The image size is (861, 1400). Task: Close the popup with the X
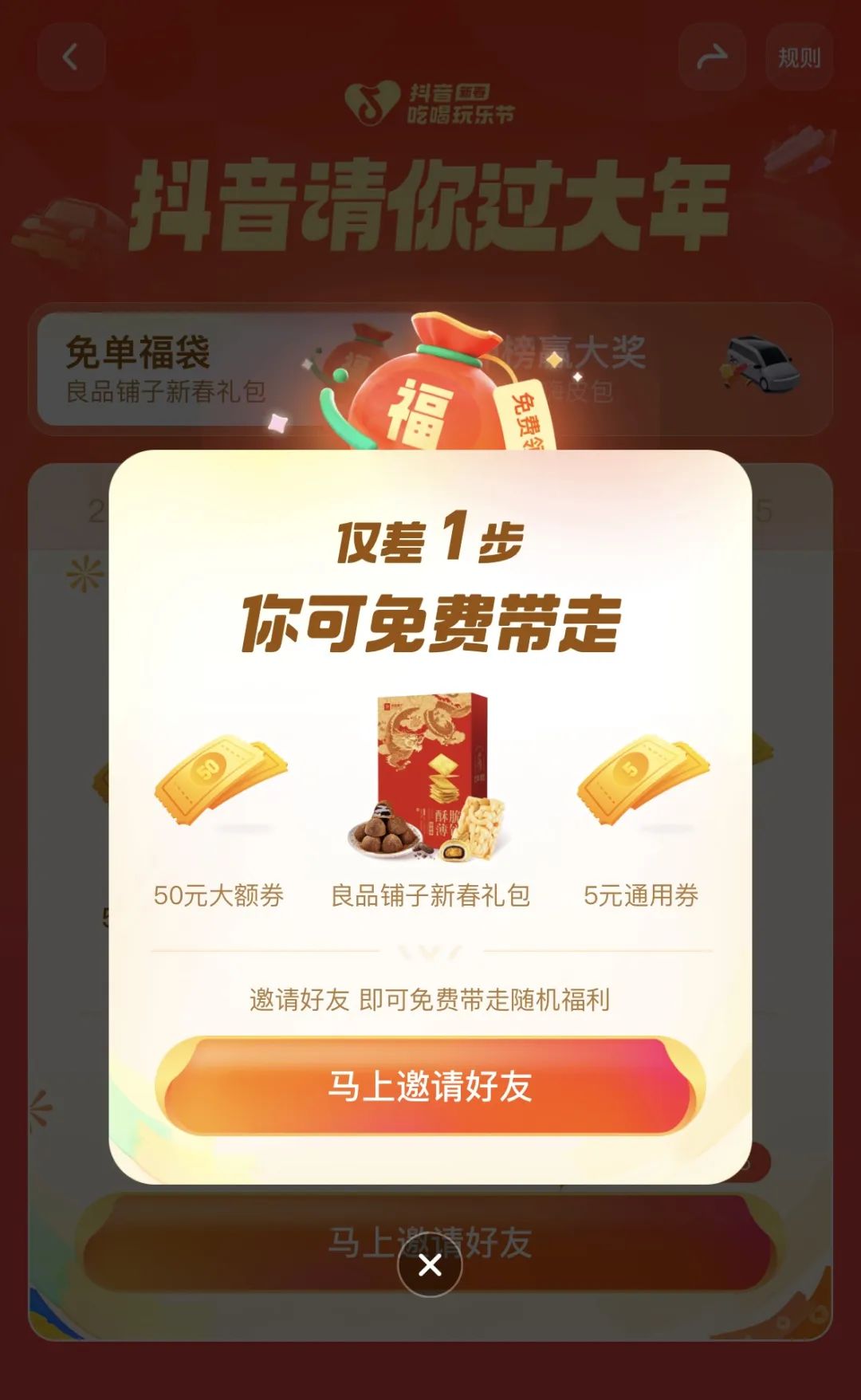pos(430,1264)
